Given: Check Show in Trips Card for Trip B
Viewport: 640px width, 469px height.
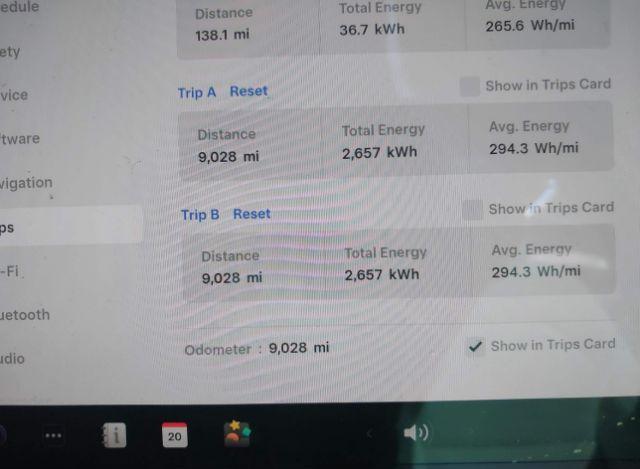Looking at the screenshot, I should tap(473, 209).
